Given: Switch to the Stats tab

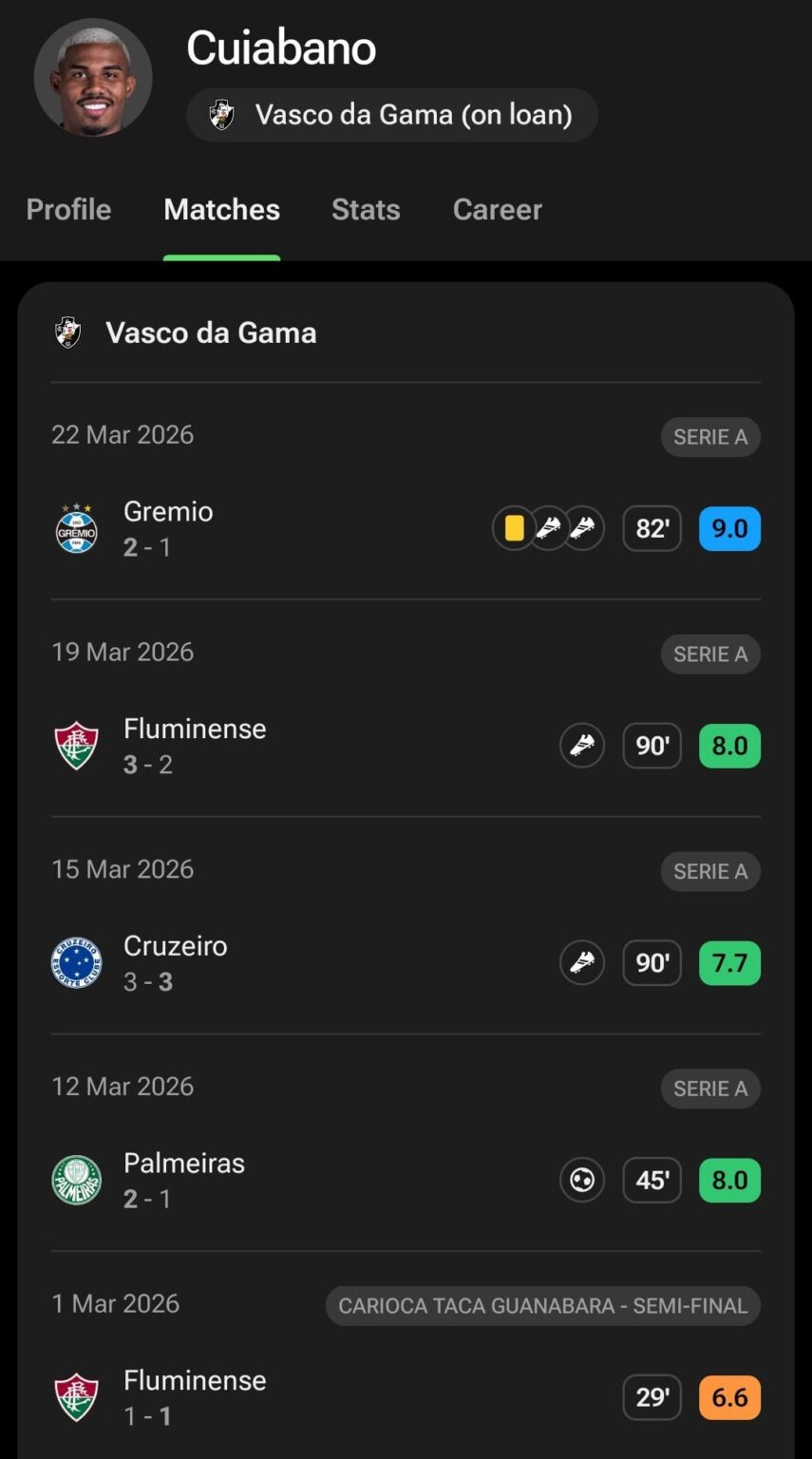Looking at the screenshot, I should tap(366, 210).
